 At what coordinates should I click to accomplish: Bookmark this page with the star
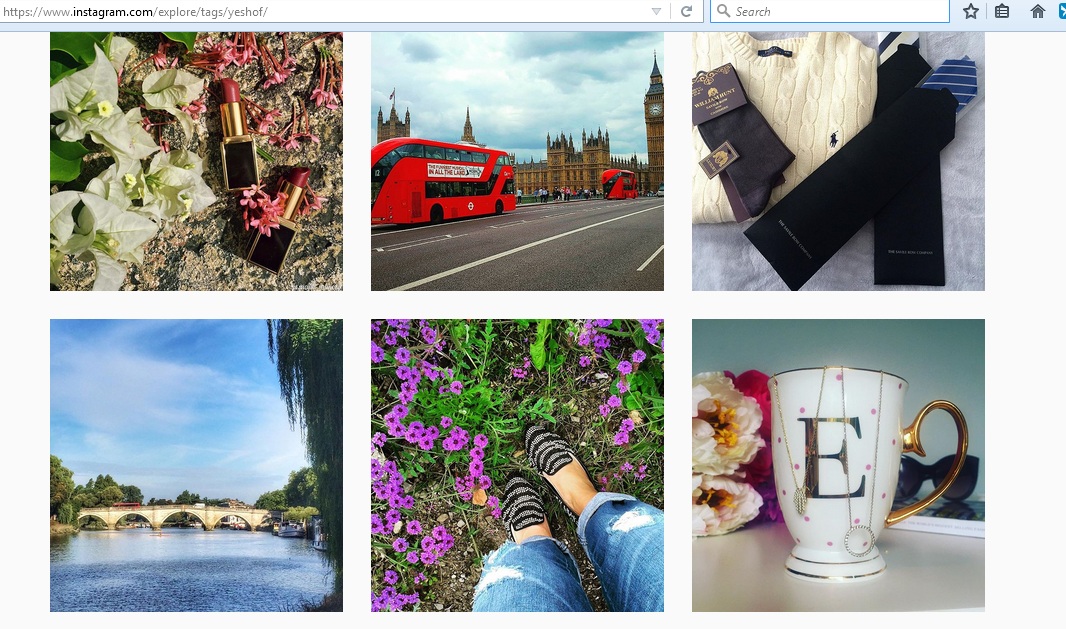[970, 11]
